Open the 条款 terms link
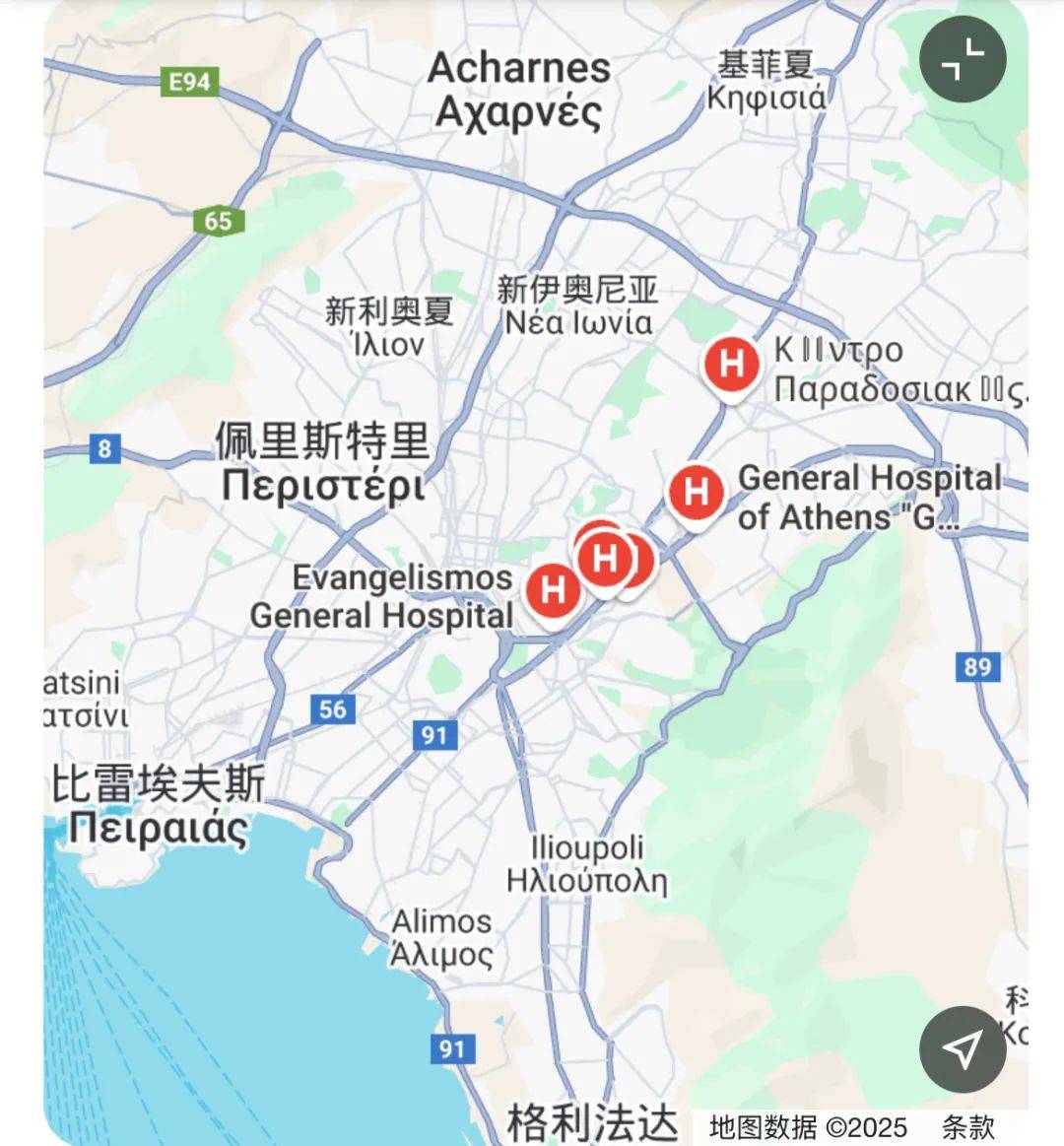 967,1126
